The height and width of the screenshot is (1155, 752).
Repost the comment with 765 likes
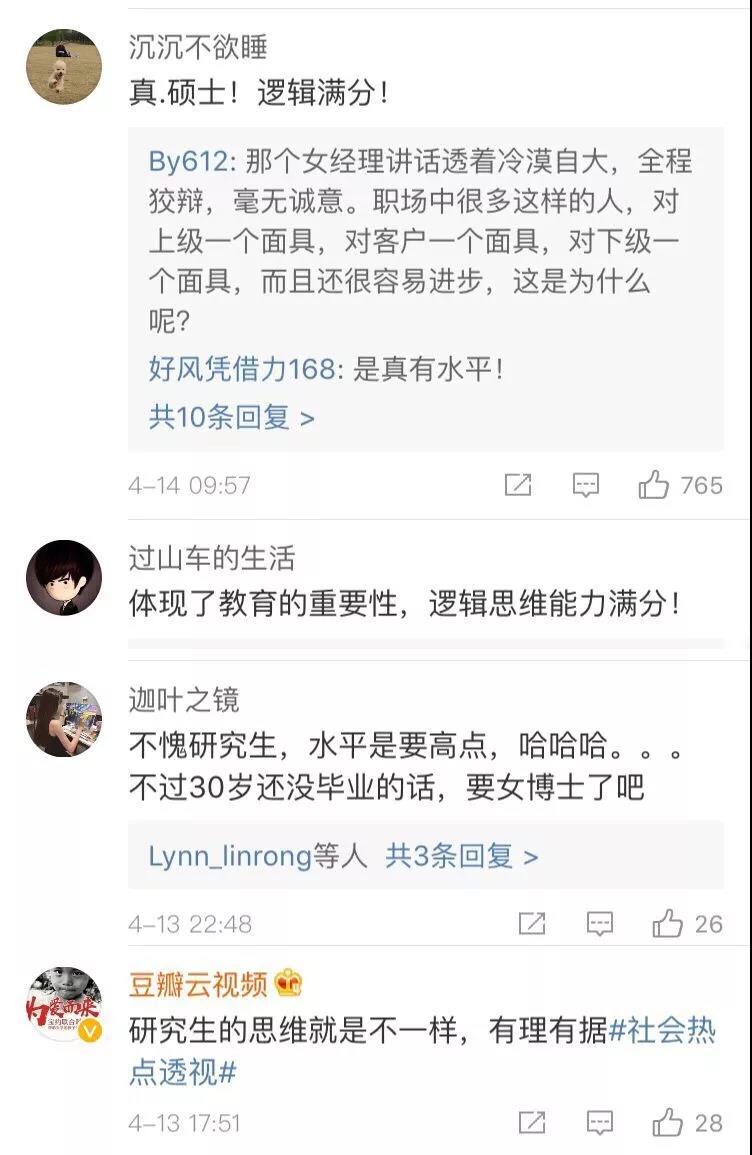point(518,486)
